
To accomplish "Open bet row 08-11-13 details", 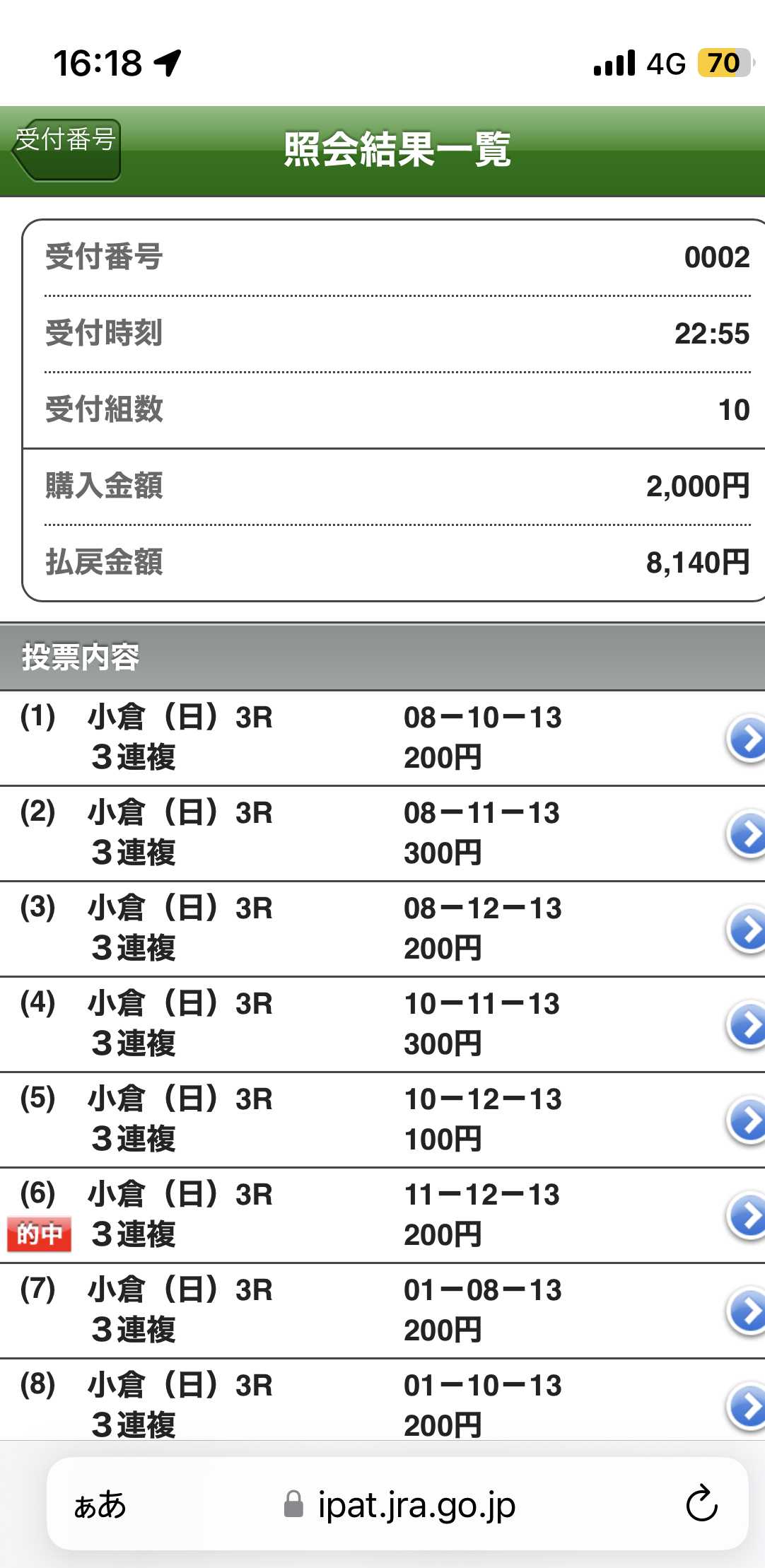I will click(745, 834).
